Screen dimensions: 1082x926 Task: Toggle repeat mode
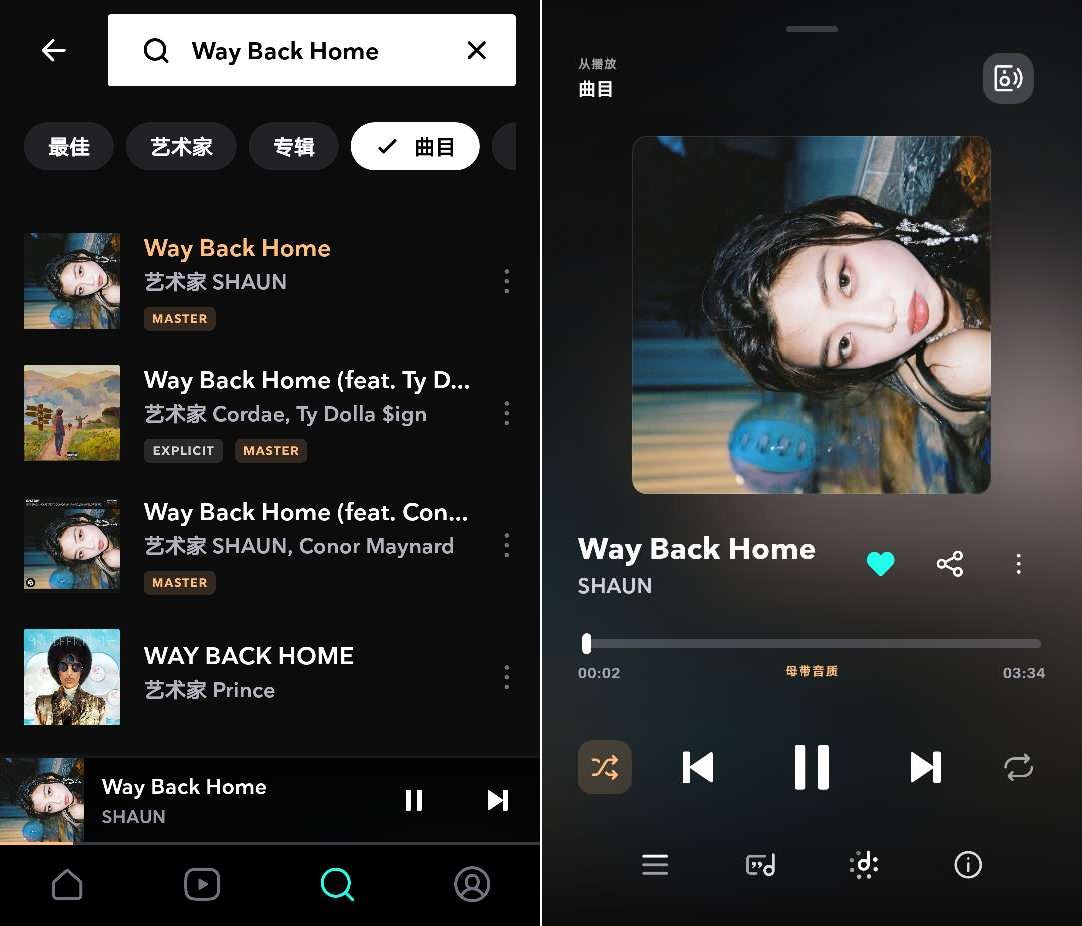pyautogui.click(x=1018, y=767)
